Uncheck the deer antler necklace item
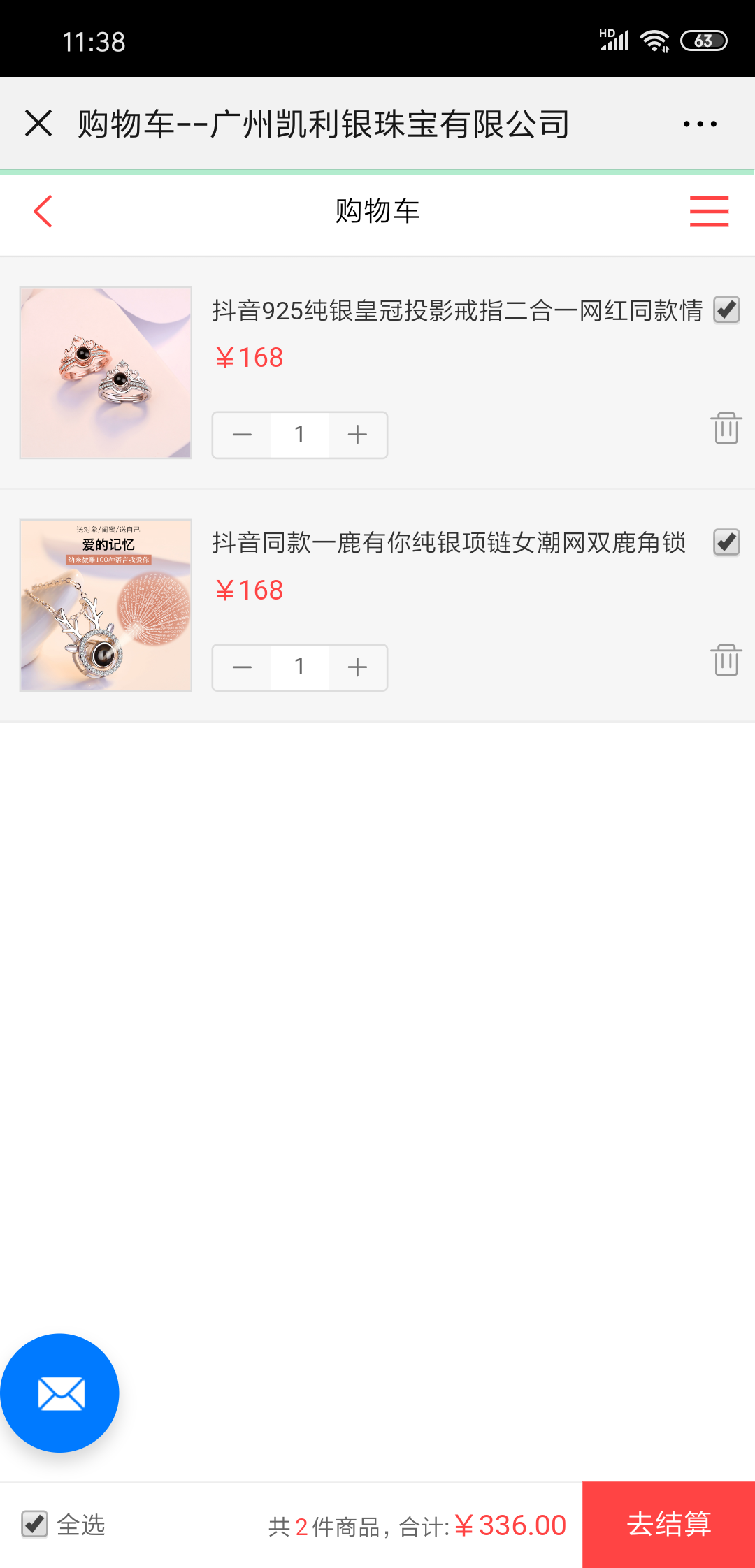Screen dimensions: 755x1568 [726, 542]
